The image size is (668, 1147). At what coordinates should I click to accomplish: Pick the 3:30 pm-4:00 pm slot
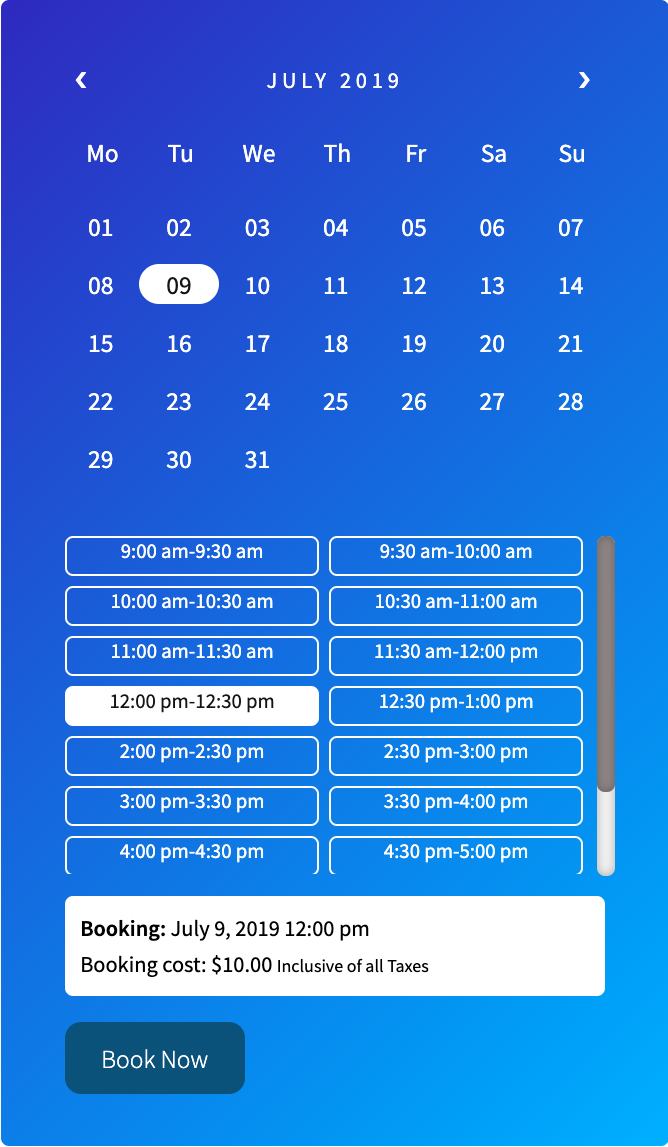pos(456,805)
